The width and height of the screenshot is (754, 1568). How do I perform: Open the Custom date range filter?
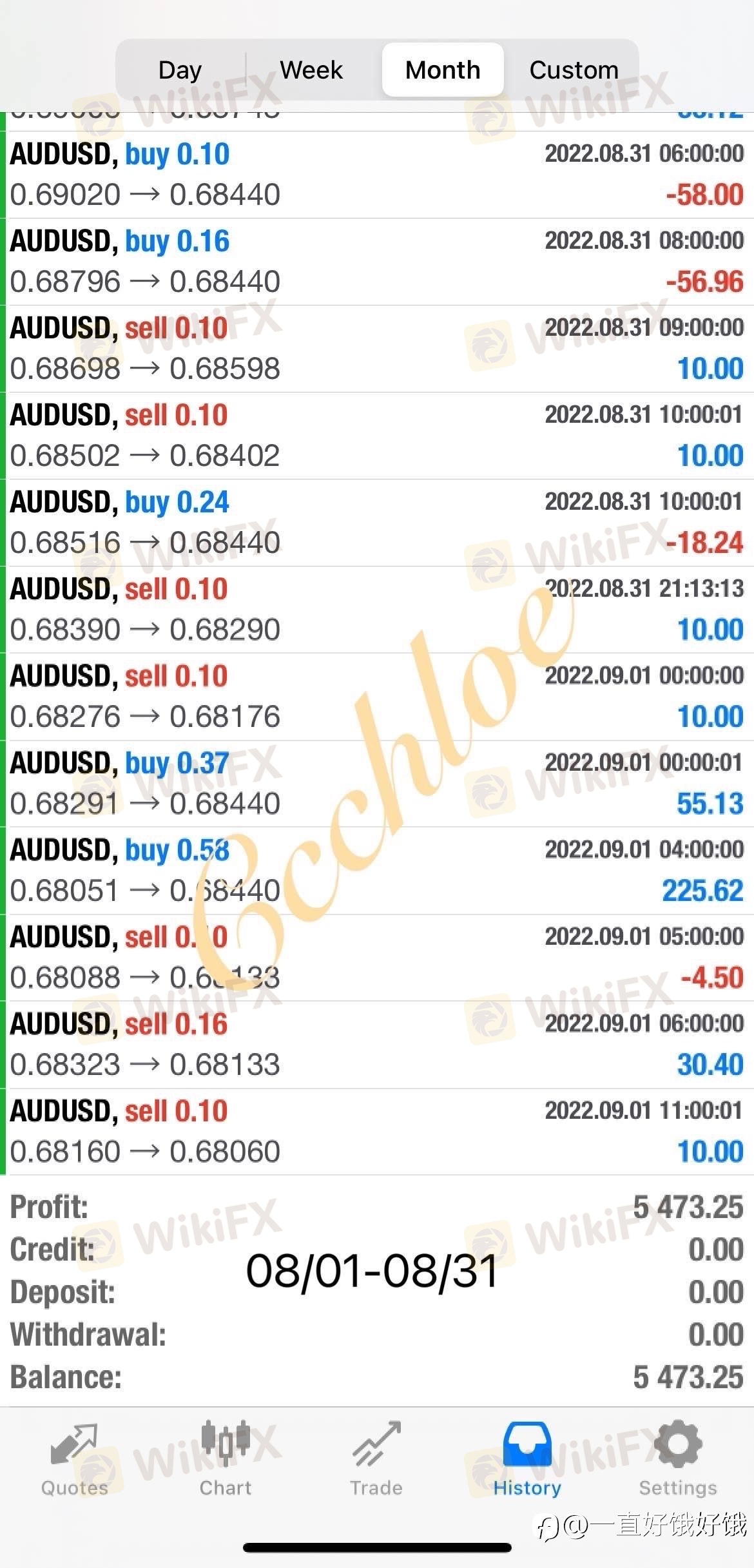(574, 70)
